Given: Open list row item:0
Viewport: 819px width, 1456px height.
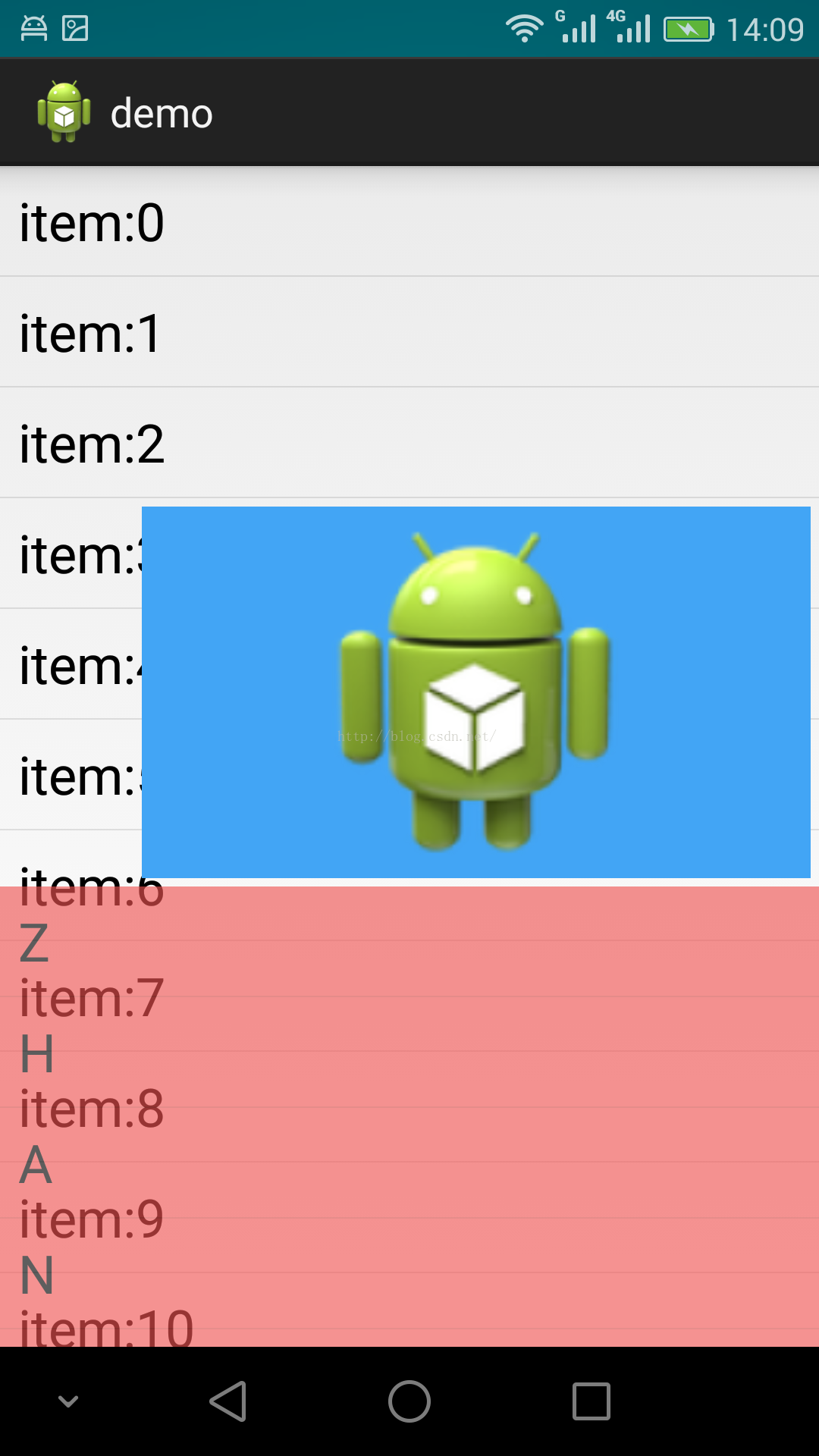Looking at the screenshot, I should (x=409, y=221).
